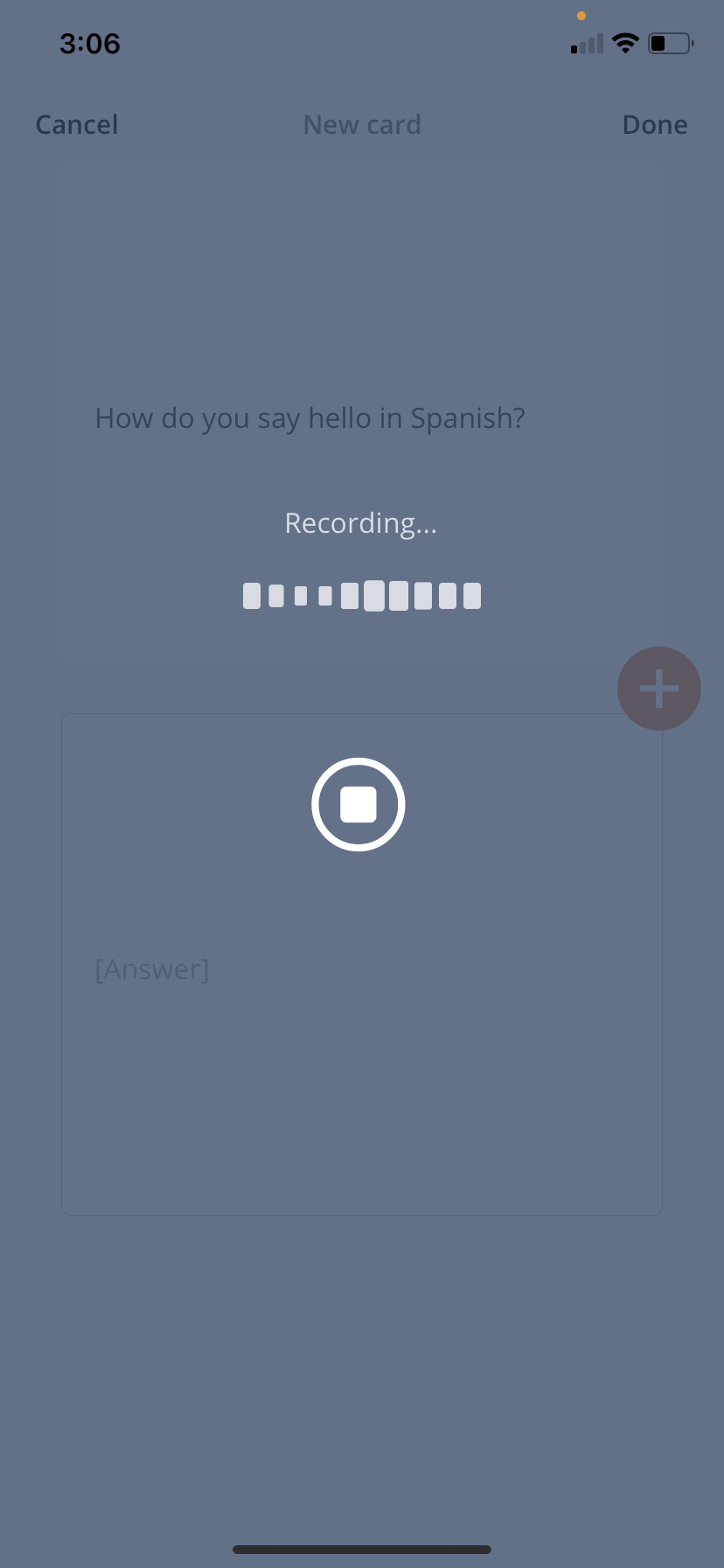
Task: Tap the plus floating button
Action: (x=658, y=689)
